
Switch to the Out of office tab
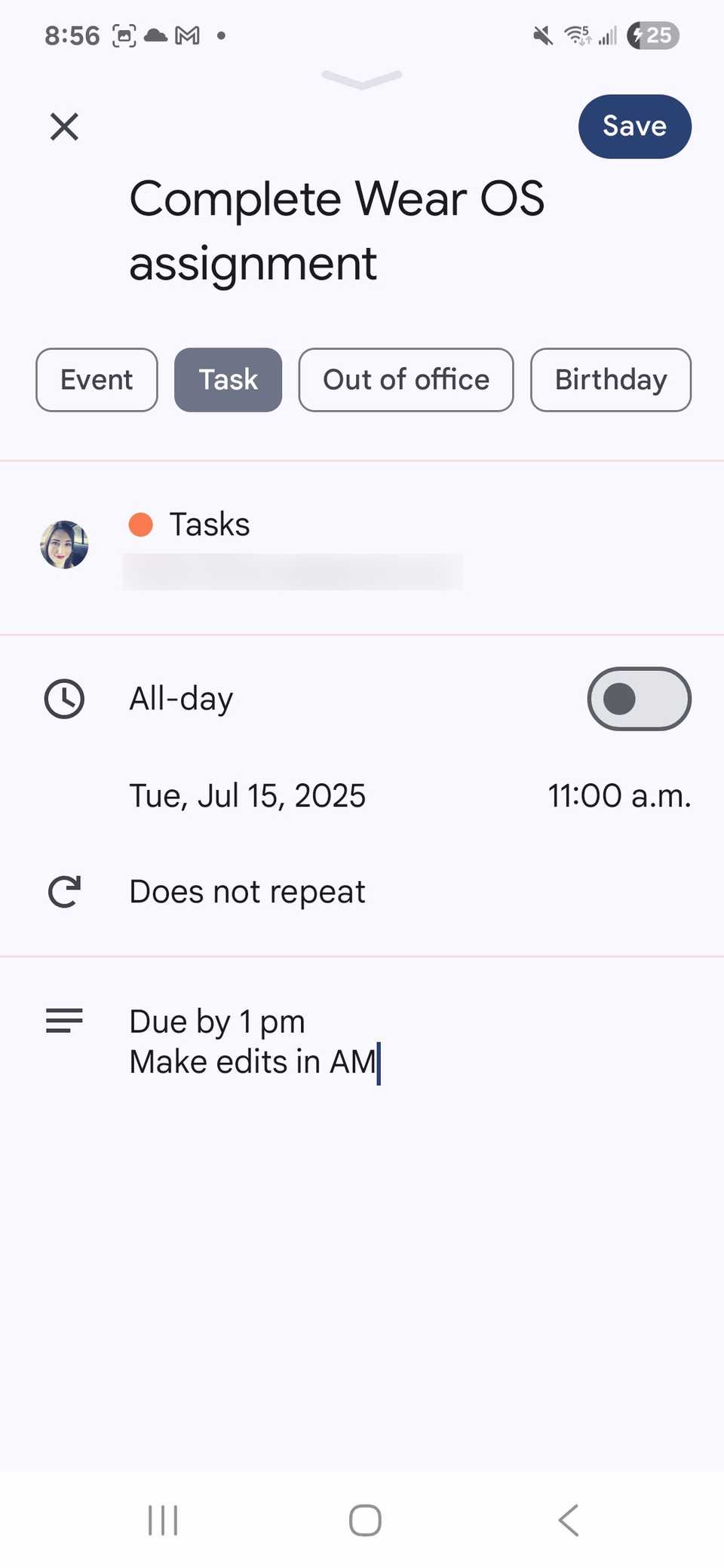[406, 380]
